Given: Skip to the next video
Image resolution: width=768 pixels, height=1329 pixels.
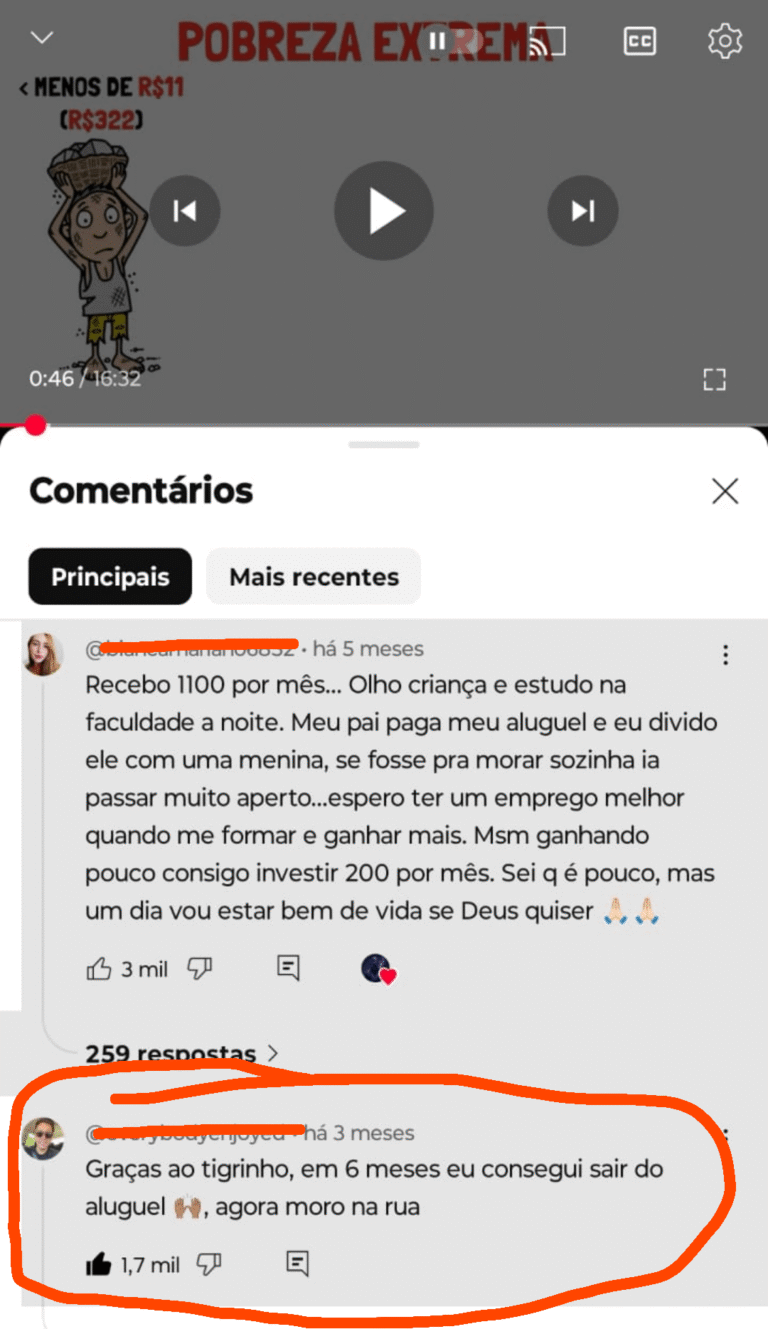Looking at the screenshot, I should coord(582,211).
